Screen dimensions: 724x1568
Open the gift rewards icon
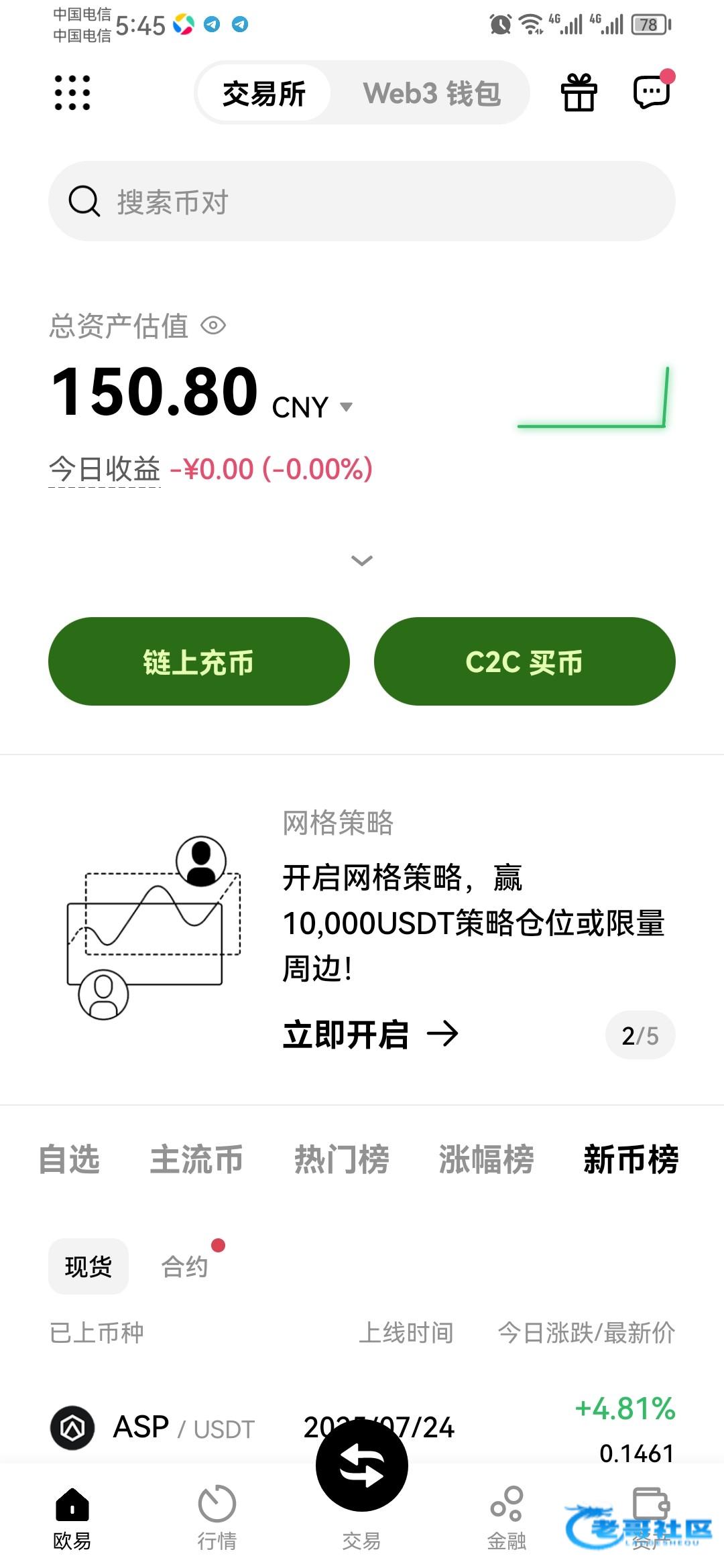(579, 92)
